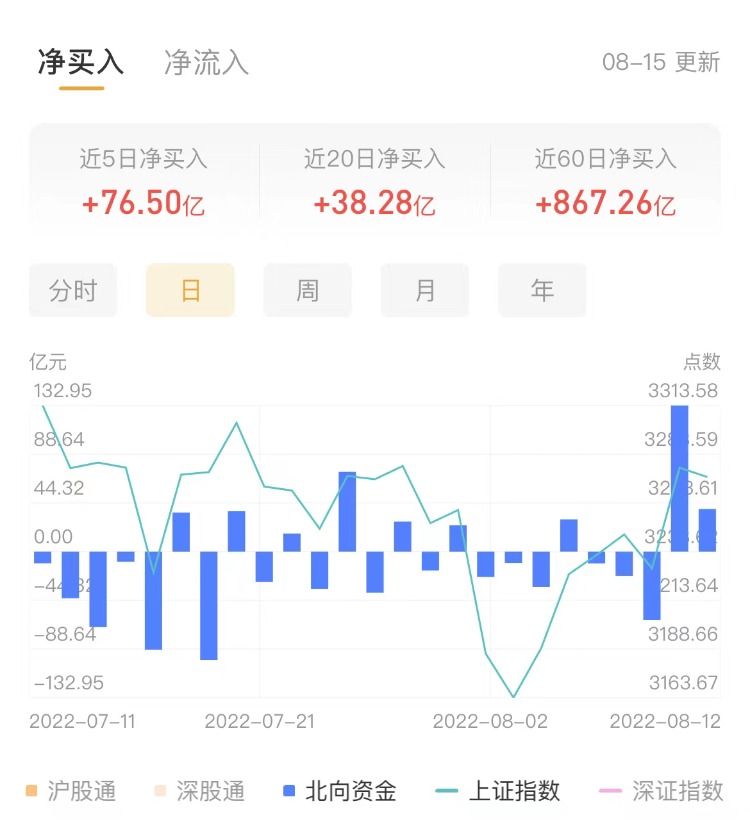View the 年 yearly chart
Screen dimensions: 750x838
click(542, 291)
